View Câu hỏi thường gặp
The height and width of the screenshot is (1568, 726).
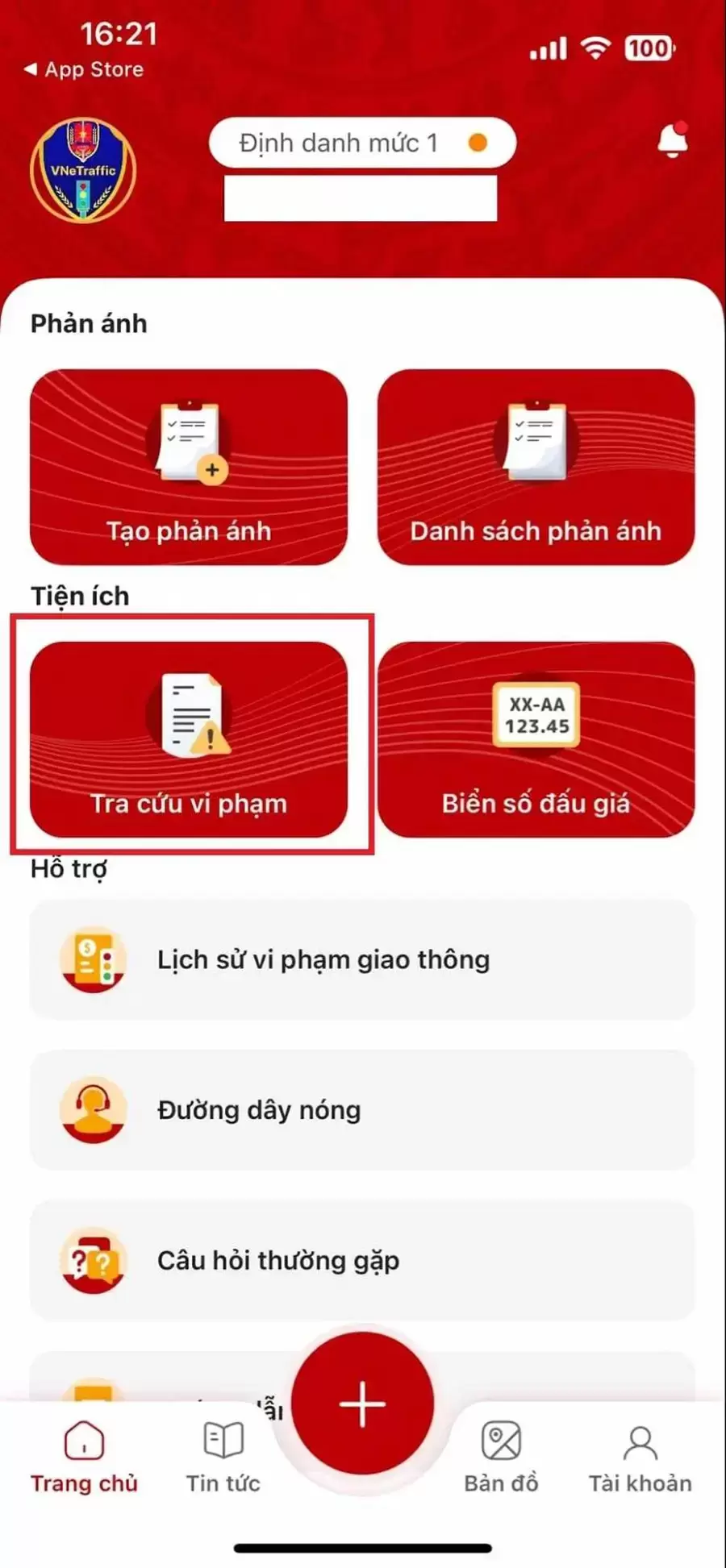click(x=362, y=1261)
